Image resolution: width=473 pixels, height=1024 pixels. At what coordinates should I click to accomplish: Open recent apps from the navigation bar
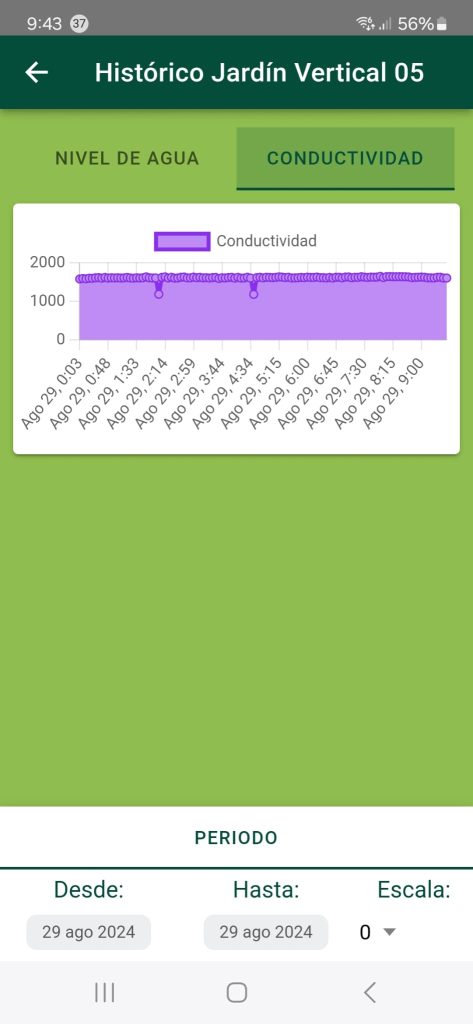tap(105, 993)
